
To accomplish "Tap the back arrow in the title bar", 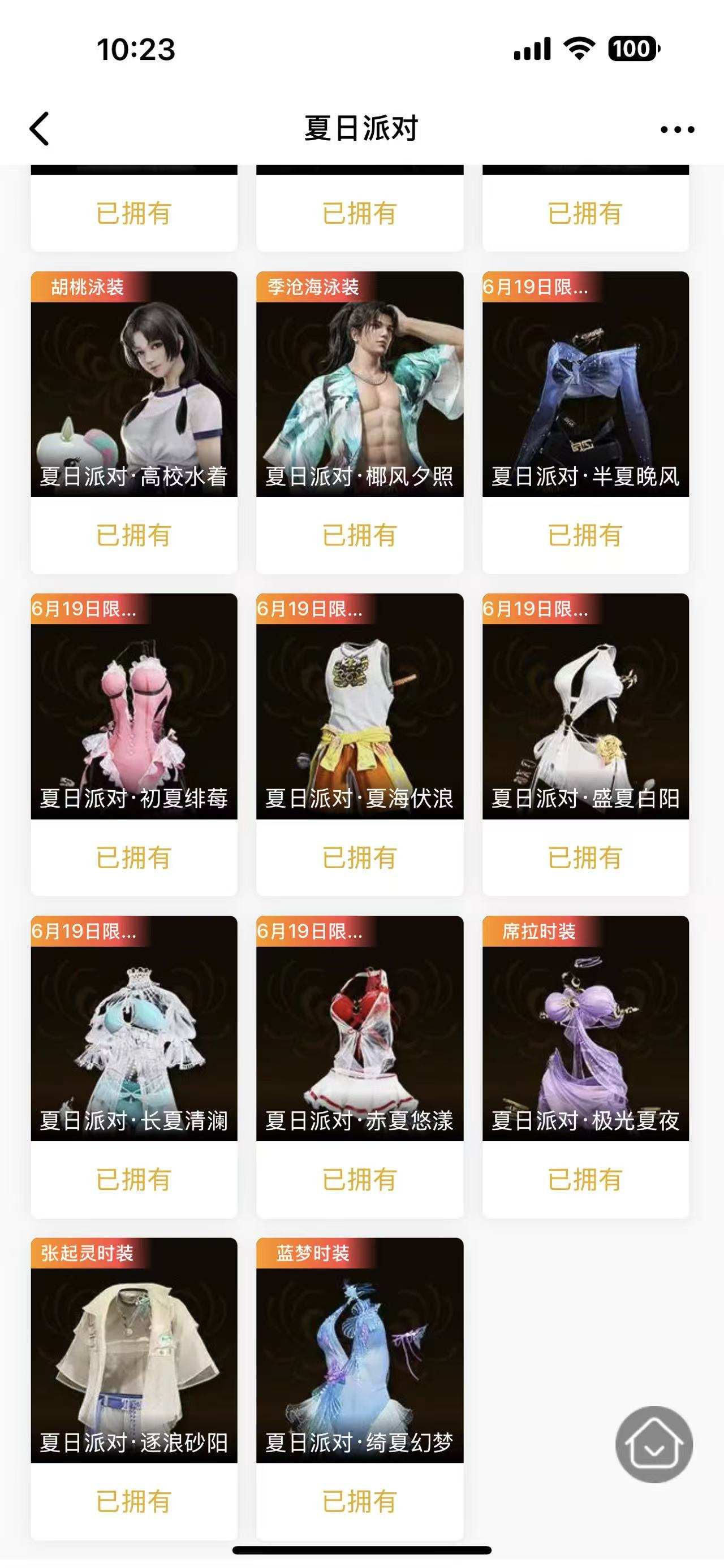I will (x=38, y=128).
